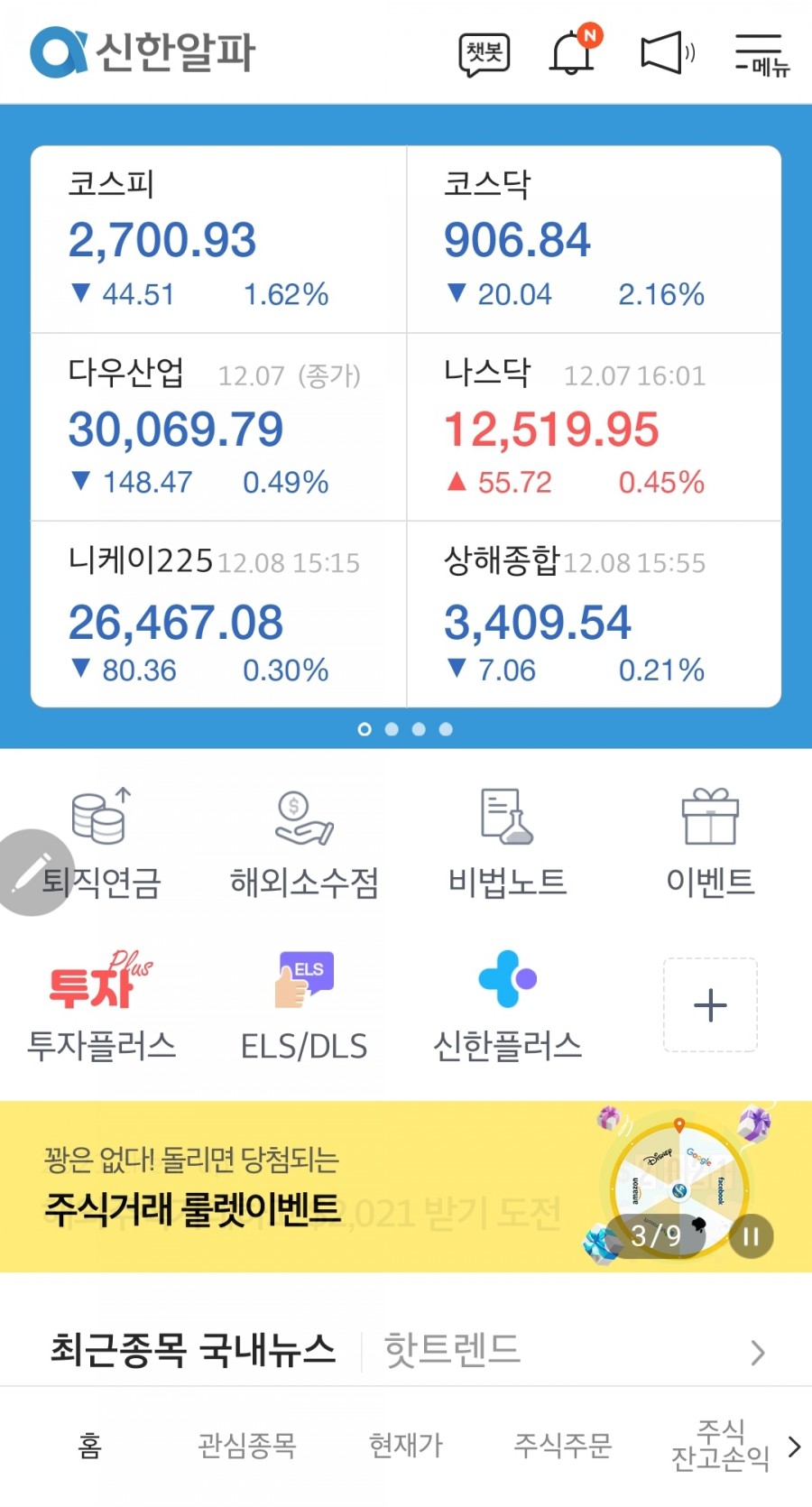Pause the rolling event banner
The image size is (812, 1507).
tap(750, 1237)
